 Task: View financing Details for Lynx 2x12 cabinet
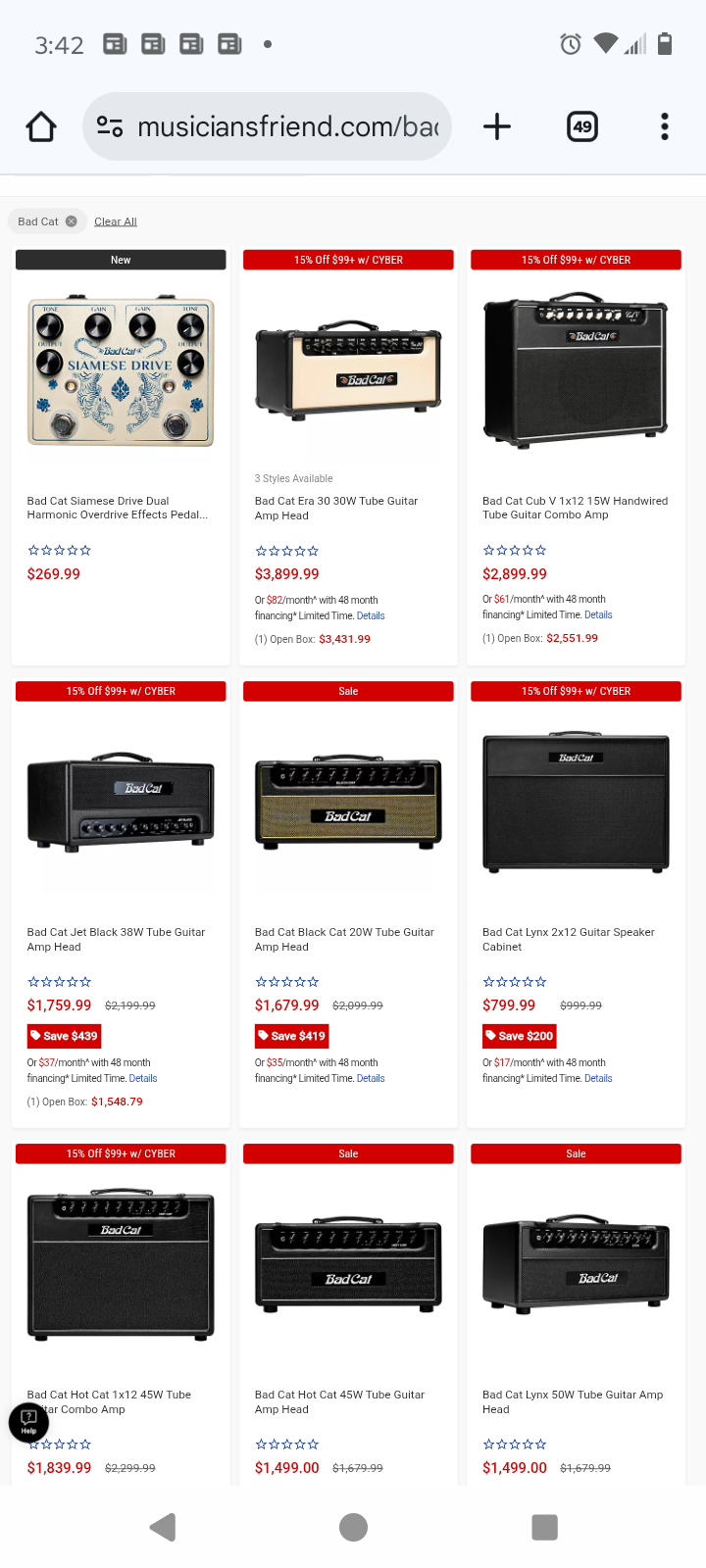click(x=598, y=1079)
